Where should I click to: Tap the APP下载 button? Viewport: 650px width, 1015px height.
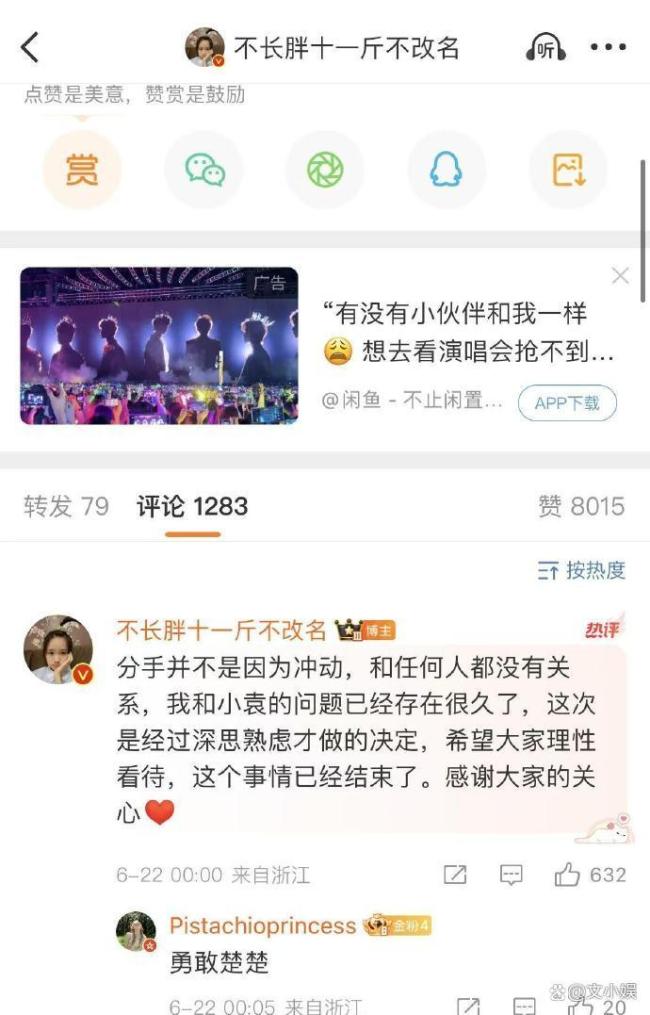click(567, 403)
